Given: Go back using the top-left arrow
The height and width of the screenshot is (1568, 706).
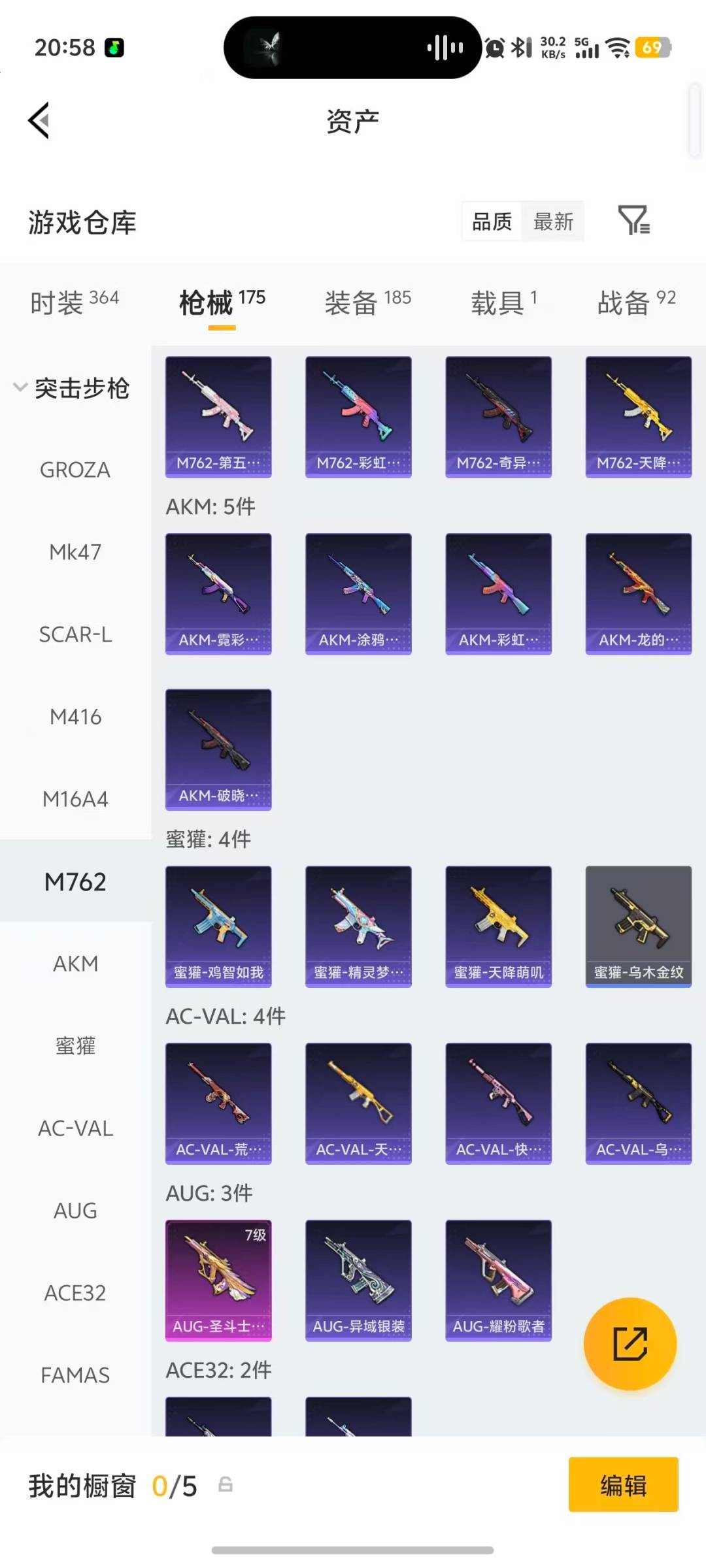Looking at the screenshot, I should point(39,121).
